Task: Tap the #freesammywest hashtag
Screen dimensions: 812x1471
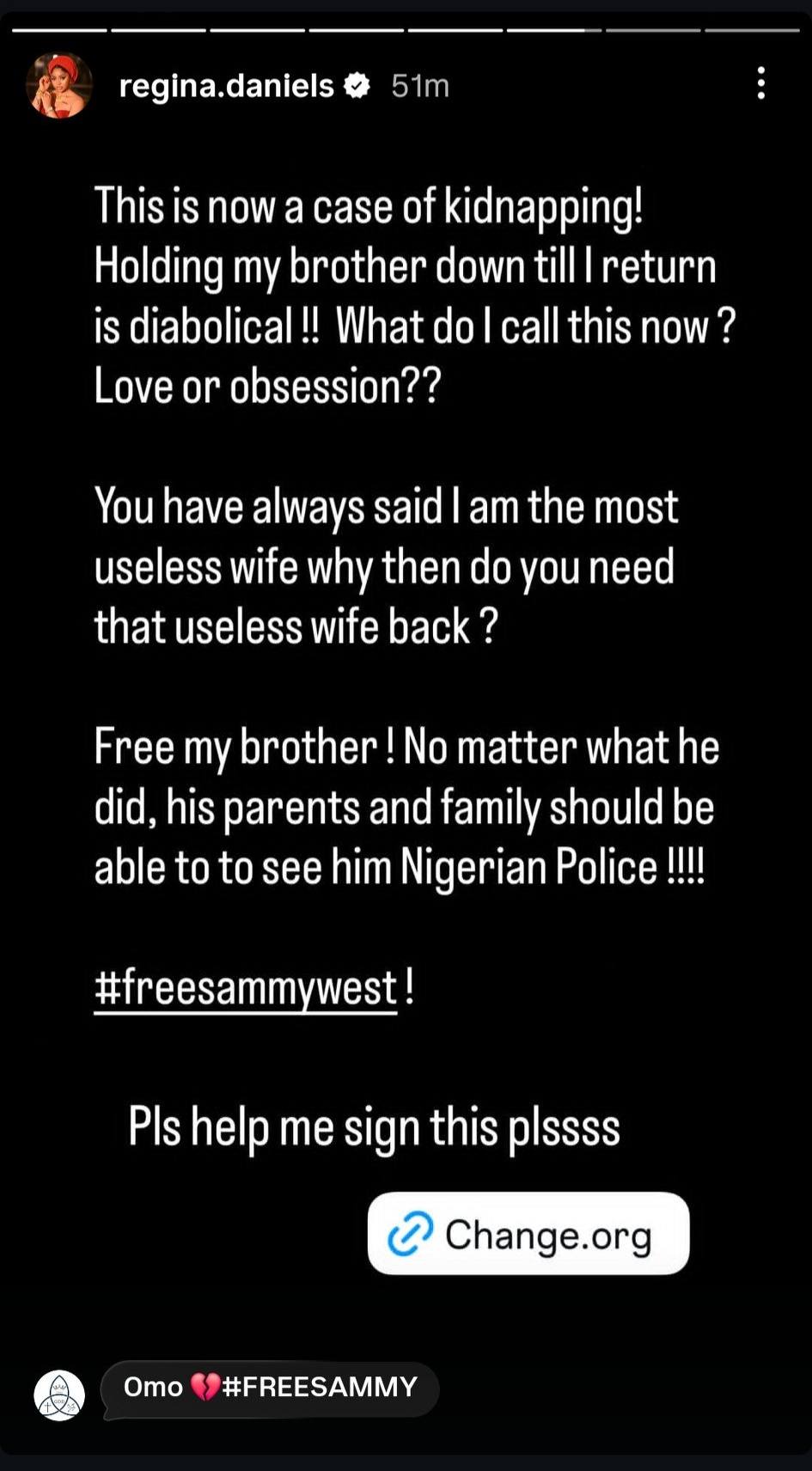Action: [x=246, y=987]
